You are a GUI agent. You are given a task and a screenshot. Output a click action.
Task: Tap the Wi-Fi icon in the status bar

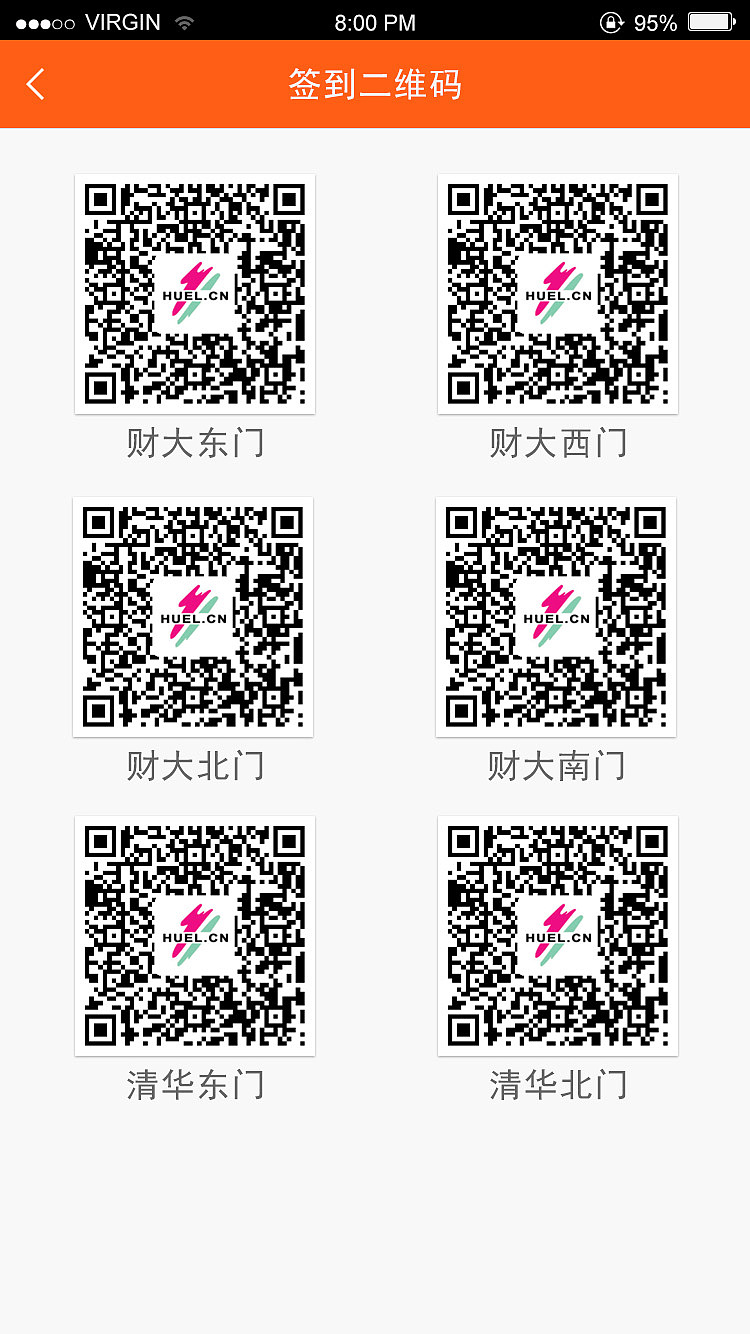click(184, 21)
